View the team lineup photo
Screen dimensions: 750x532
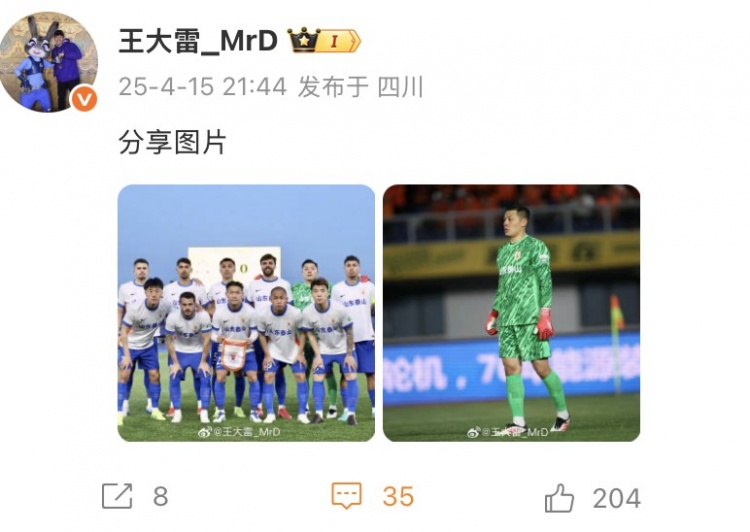[246, 312]
